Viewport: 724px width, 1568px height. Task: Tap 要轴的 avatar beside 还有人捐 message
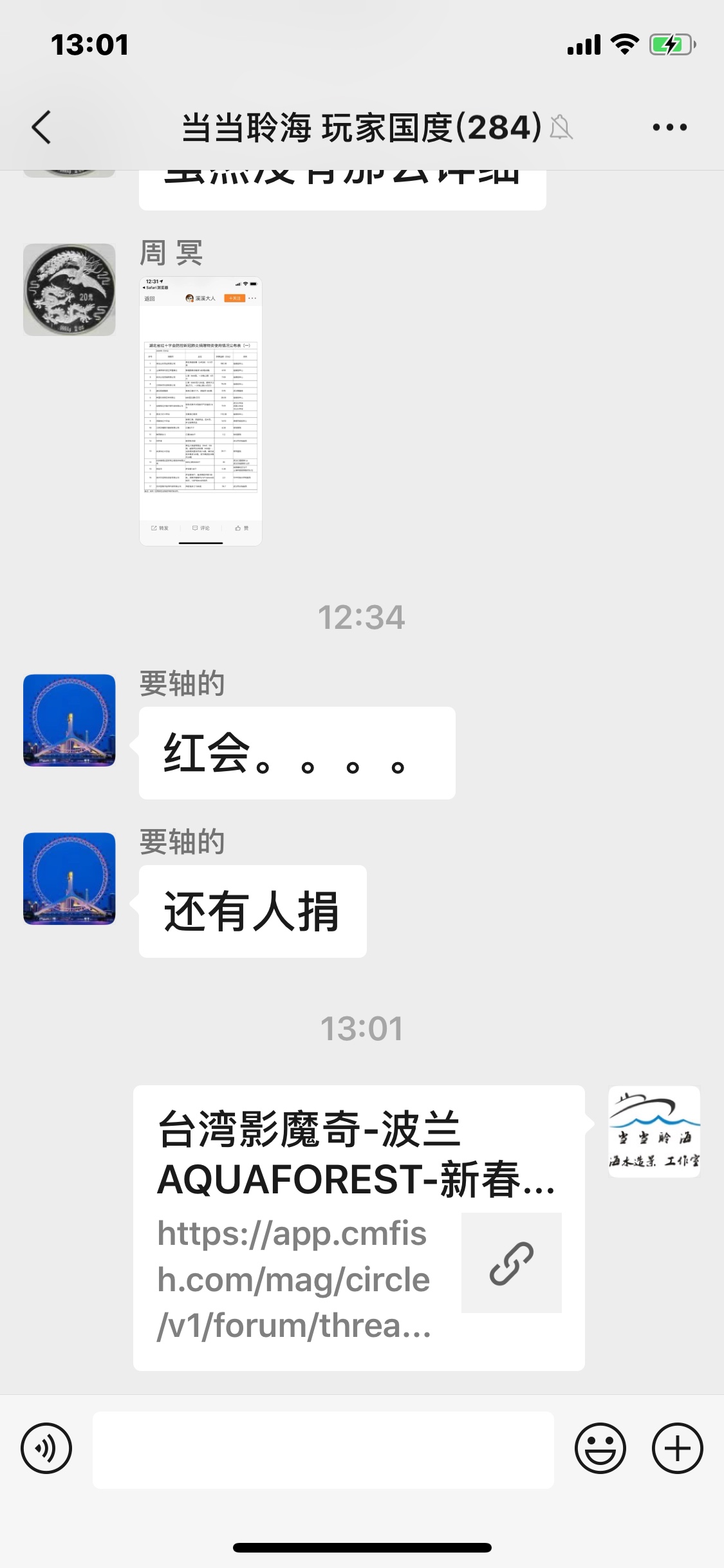(70, 879)
